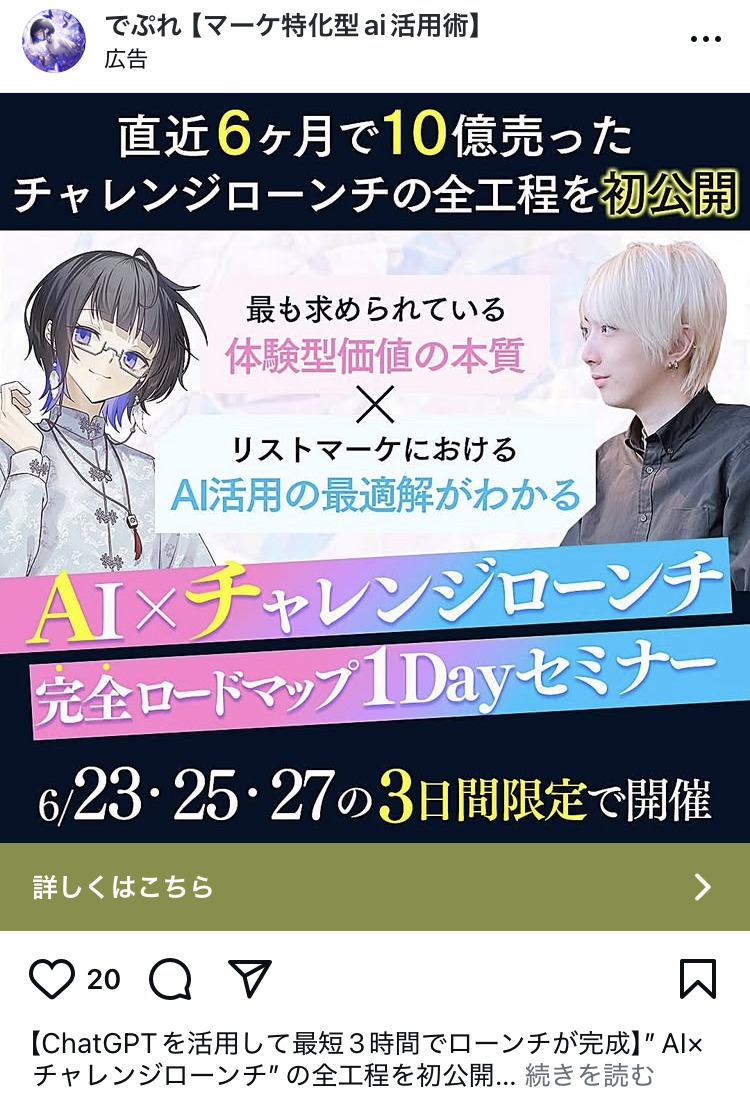Open the comments bubble icon

coord(171,979)
